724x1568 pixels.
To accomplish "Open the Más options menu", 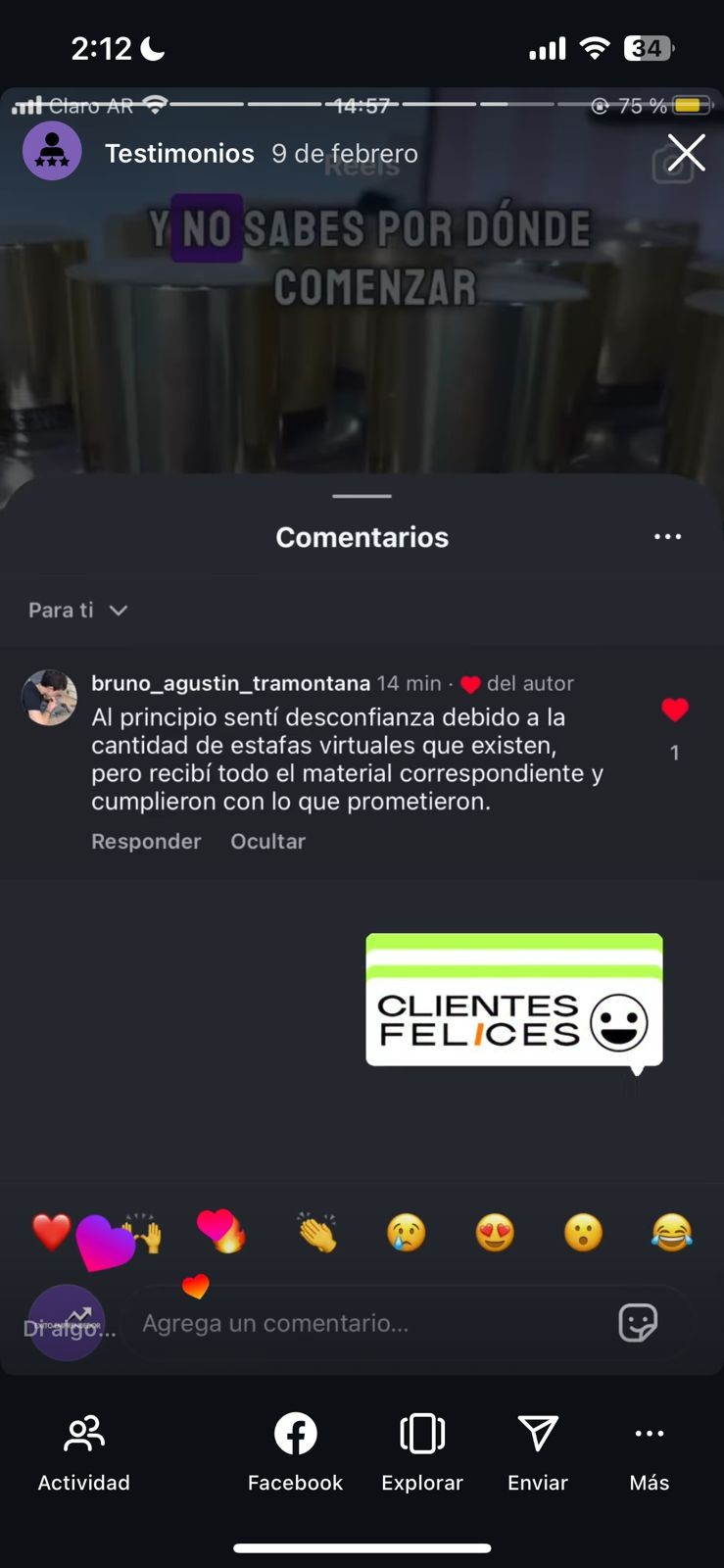I will pyautogui.click(x=649, y=1450).
